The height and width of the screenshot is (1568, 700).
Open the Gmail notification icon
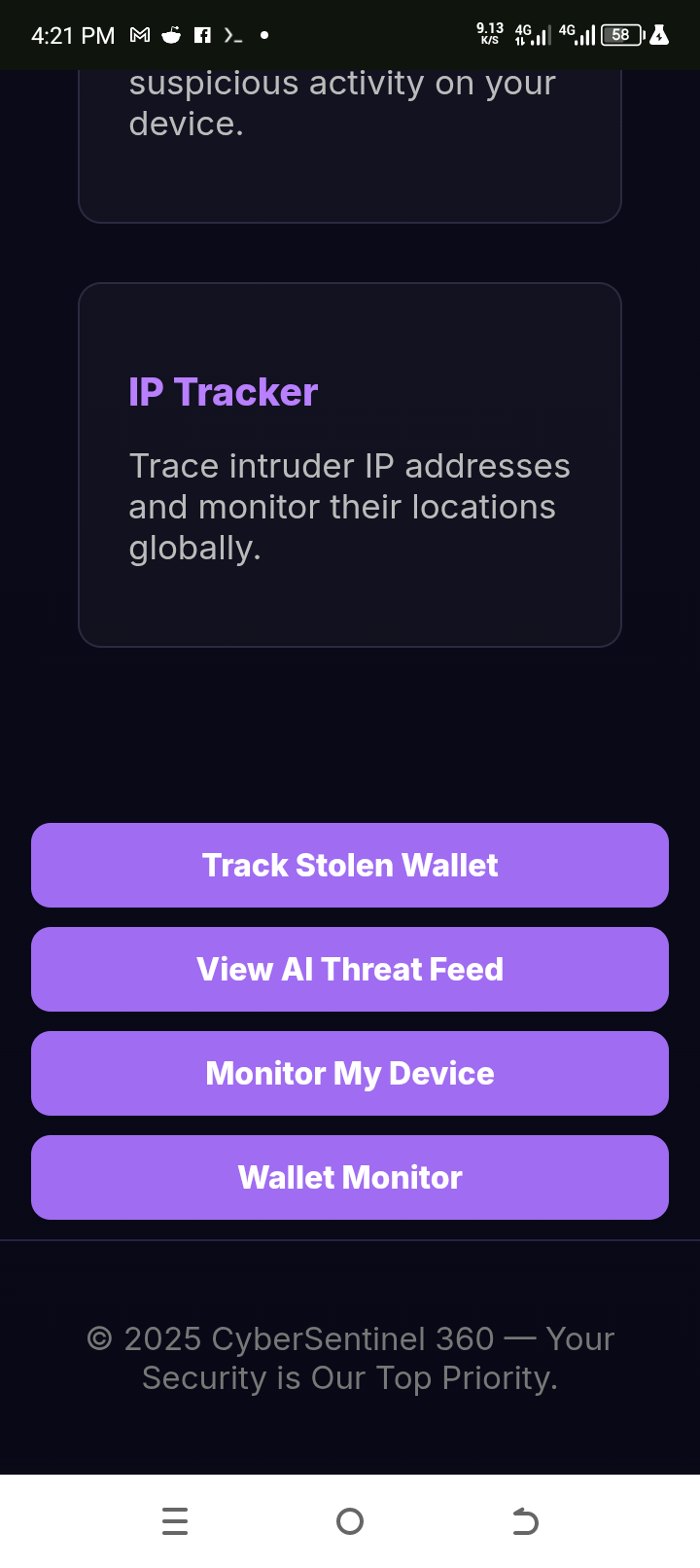pos(138,35)
